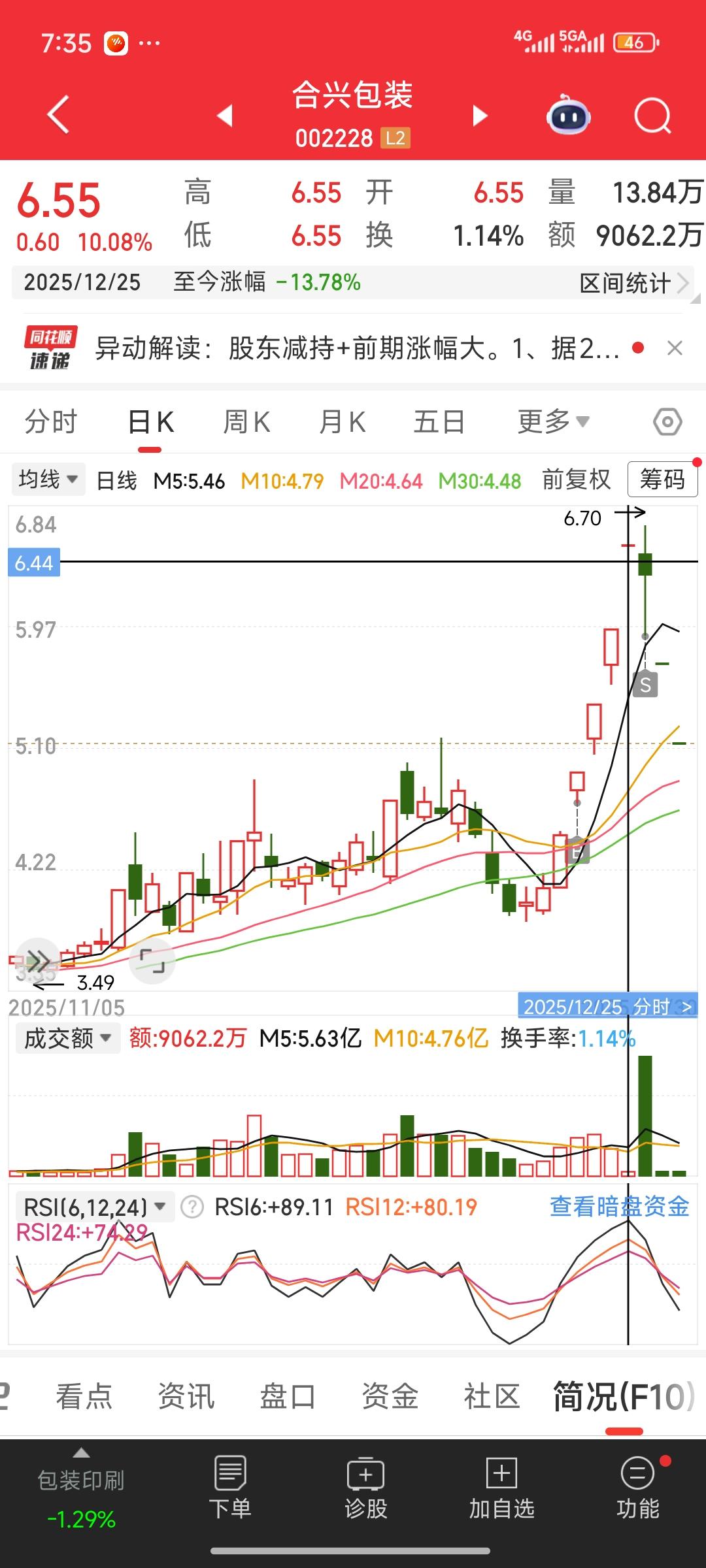Open 查看暗盘资金 link
706x1568 pixels.
tap(617, 1207)
